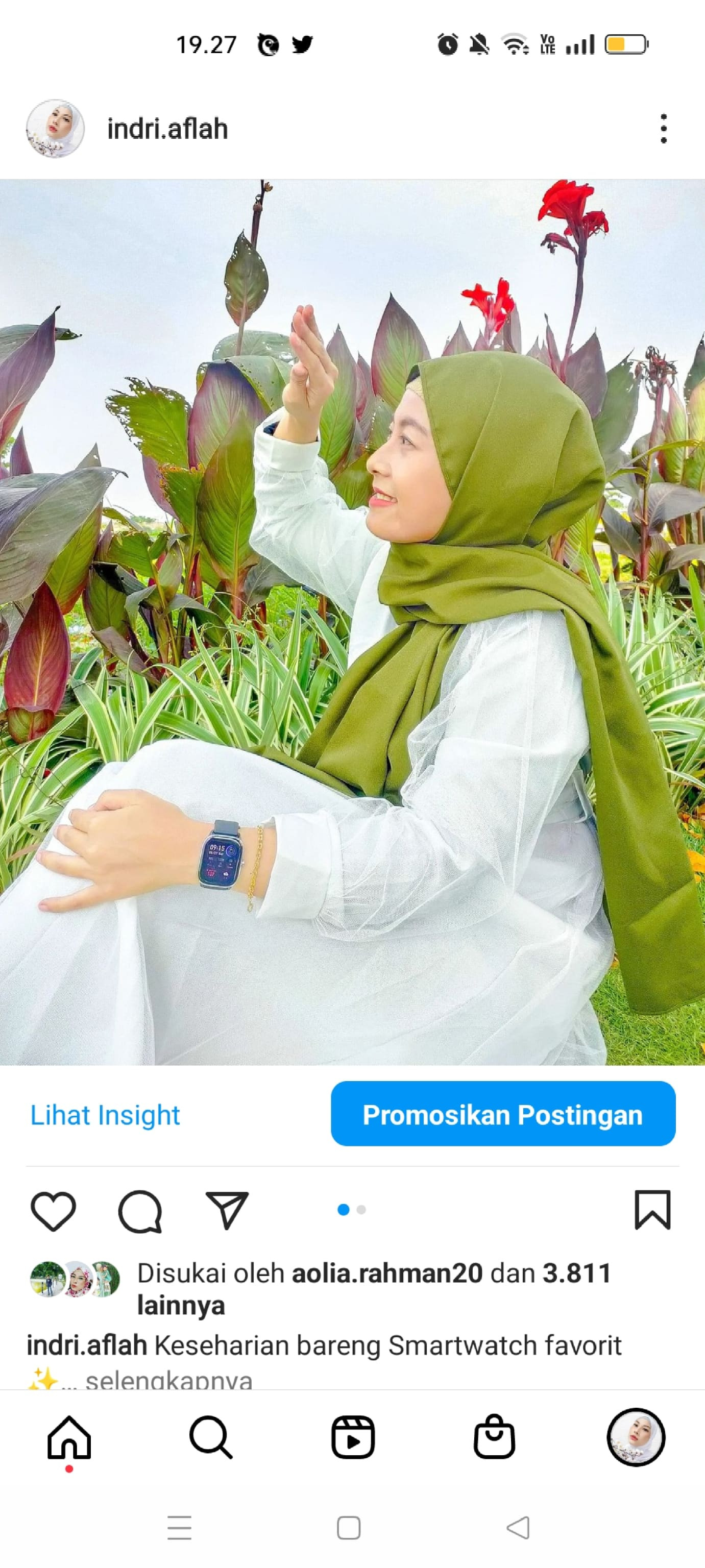The height and width of the screenshot is (1568, 705).
Task: Tap system back navigation button
Action: pos(518,1527)
